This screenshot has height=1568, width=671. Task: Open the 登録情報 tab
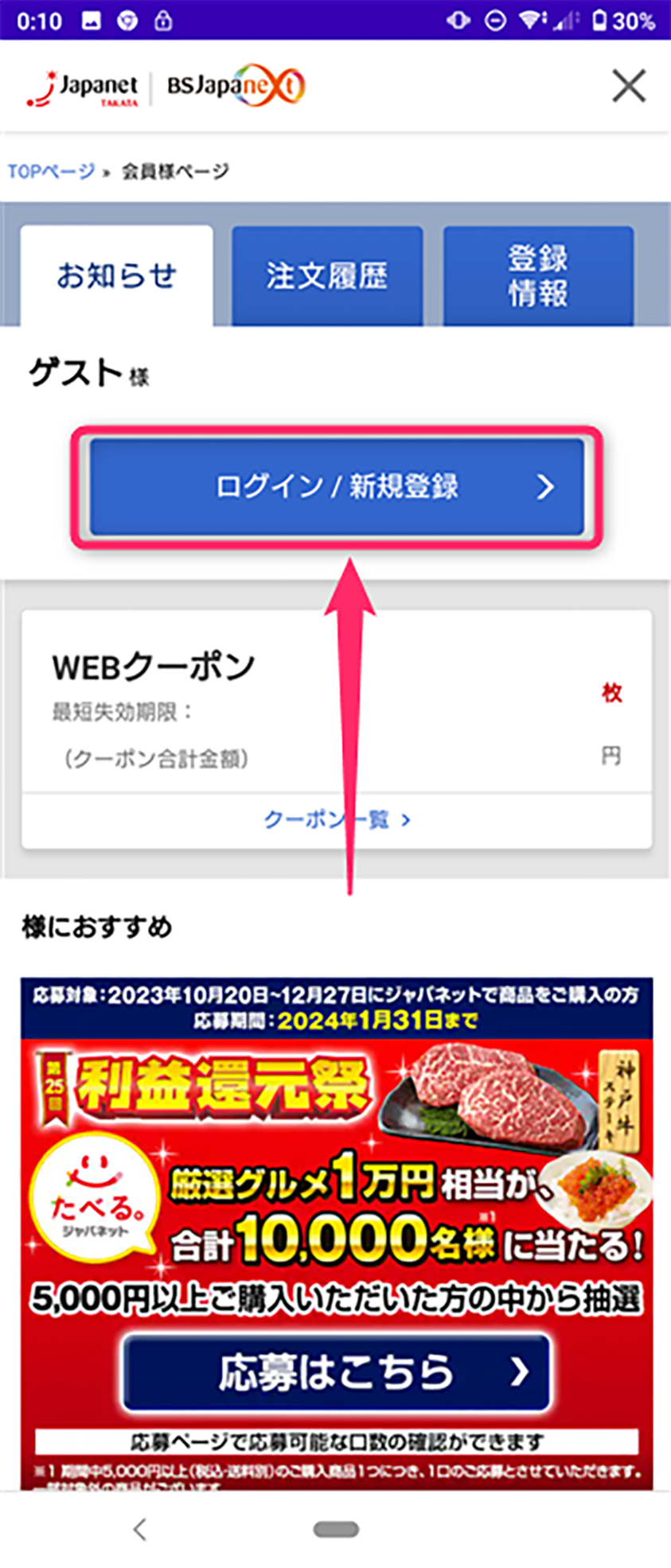(538, 276)
